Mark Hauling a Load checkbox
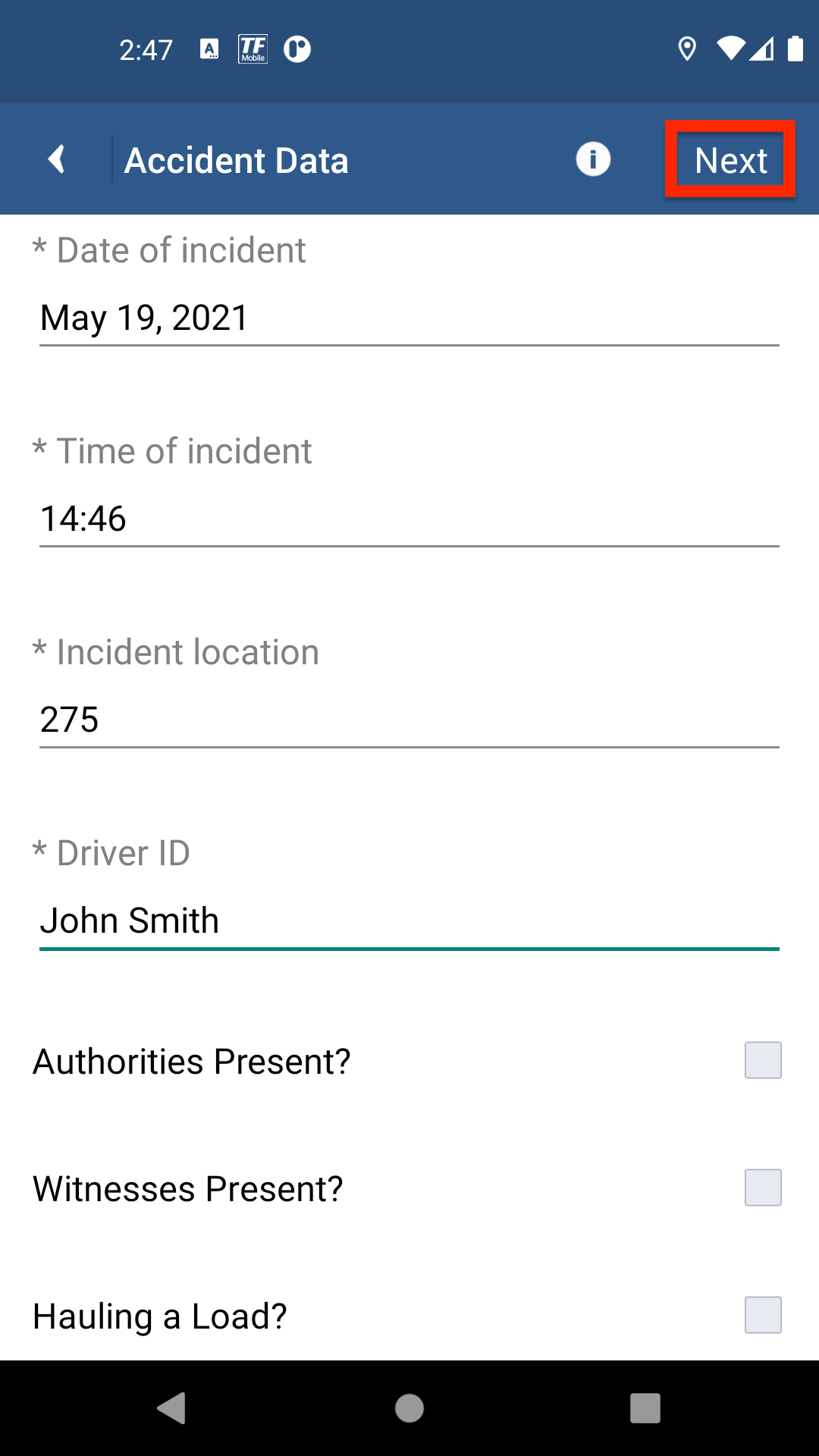This screenshot has width=819, height=1456. click(763, 1315)
